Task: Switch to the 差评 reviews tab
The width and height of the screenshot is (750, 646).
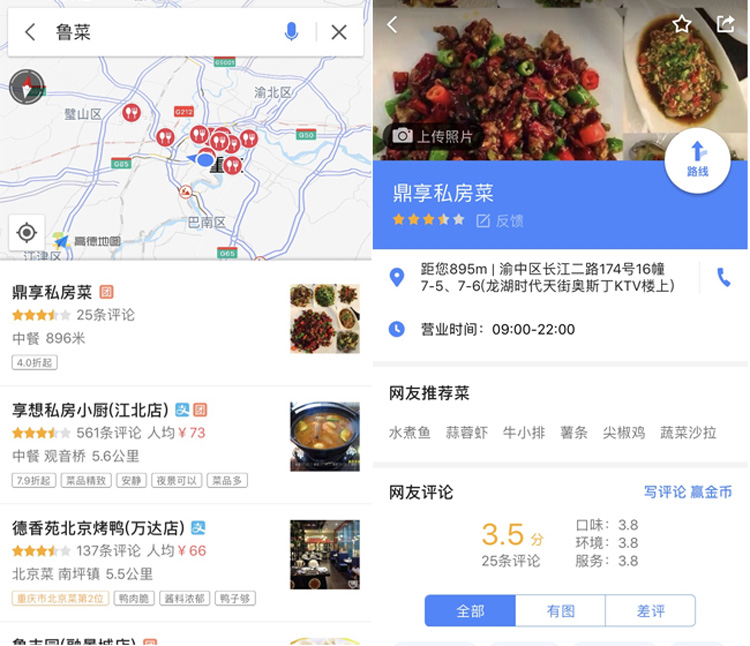Action: coord(650,610)
